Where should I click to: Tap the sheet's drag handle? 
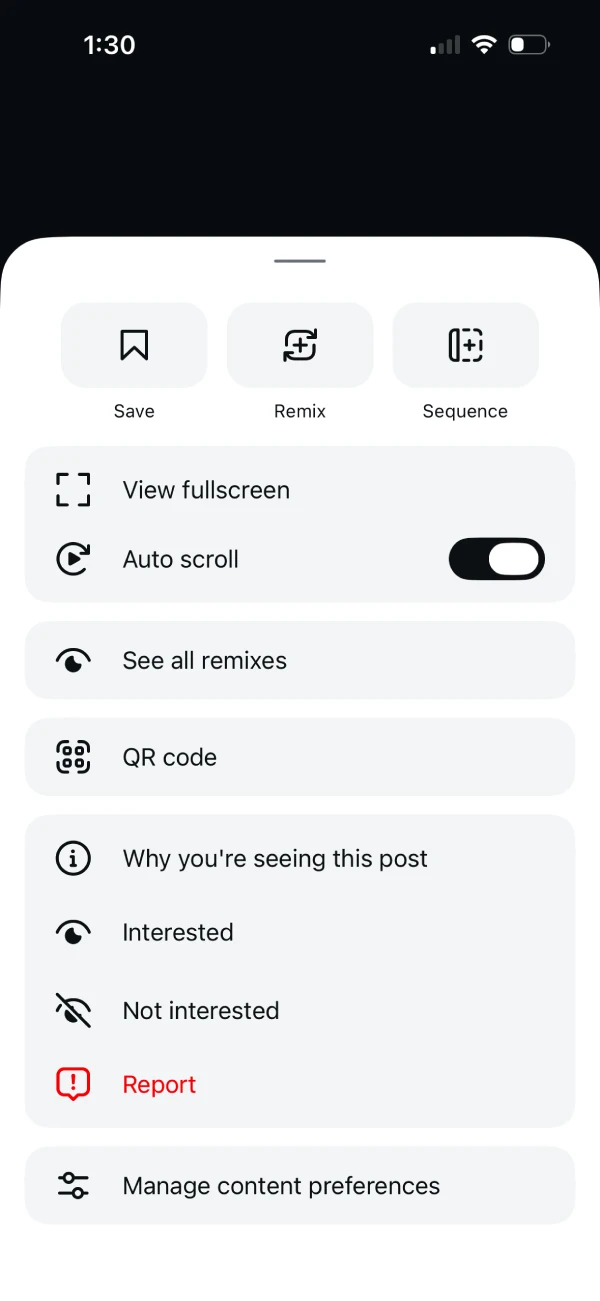(300, 261)
